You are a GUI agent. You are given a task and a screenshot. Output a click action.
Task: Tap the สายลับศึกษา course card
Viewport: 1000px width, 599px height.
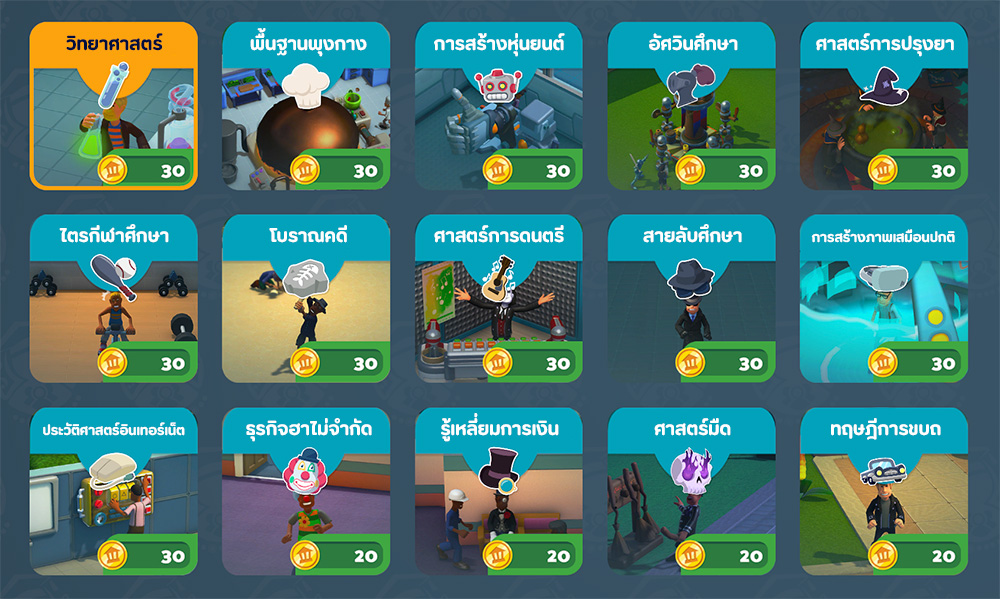click(692, 299)
